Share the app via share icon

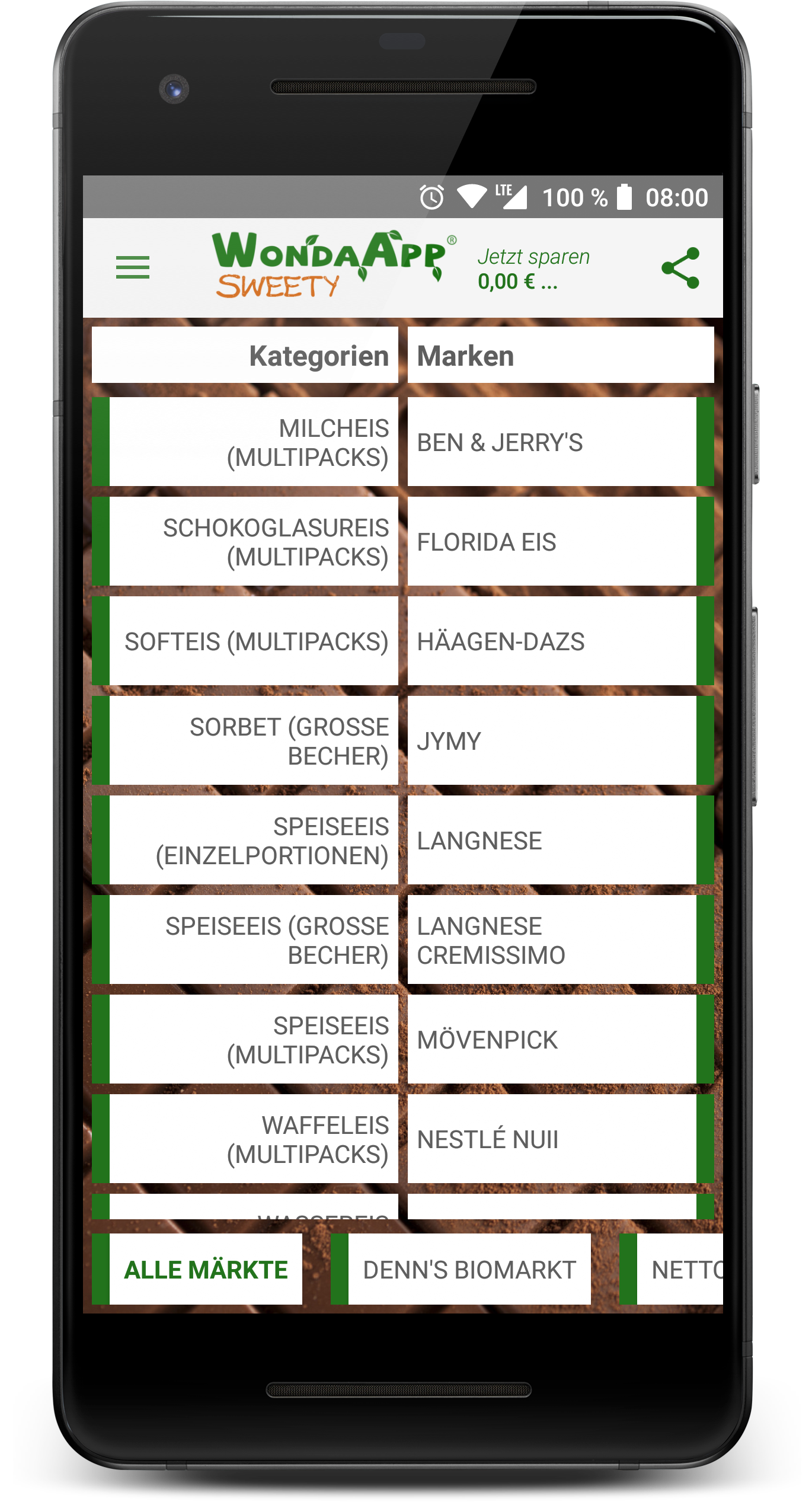click(x=680, y=268)
